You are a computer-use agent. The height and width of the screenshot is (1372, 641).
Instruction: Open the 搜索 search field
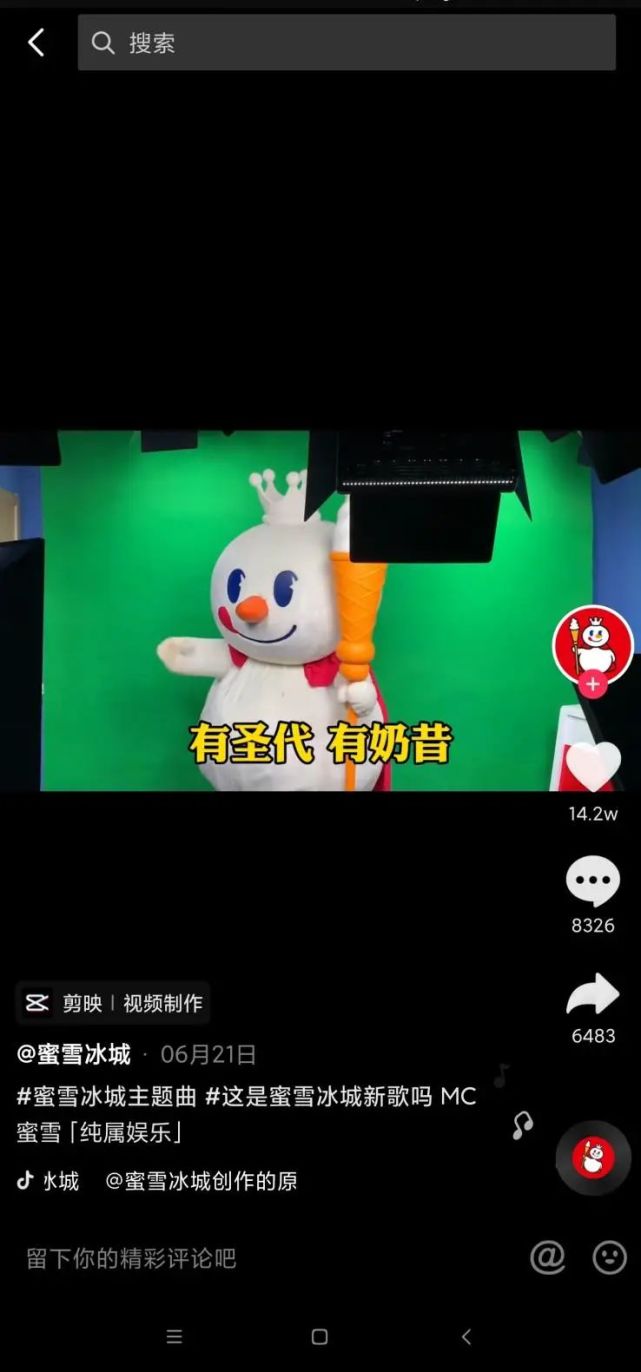346,42
